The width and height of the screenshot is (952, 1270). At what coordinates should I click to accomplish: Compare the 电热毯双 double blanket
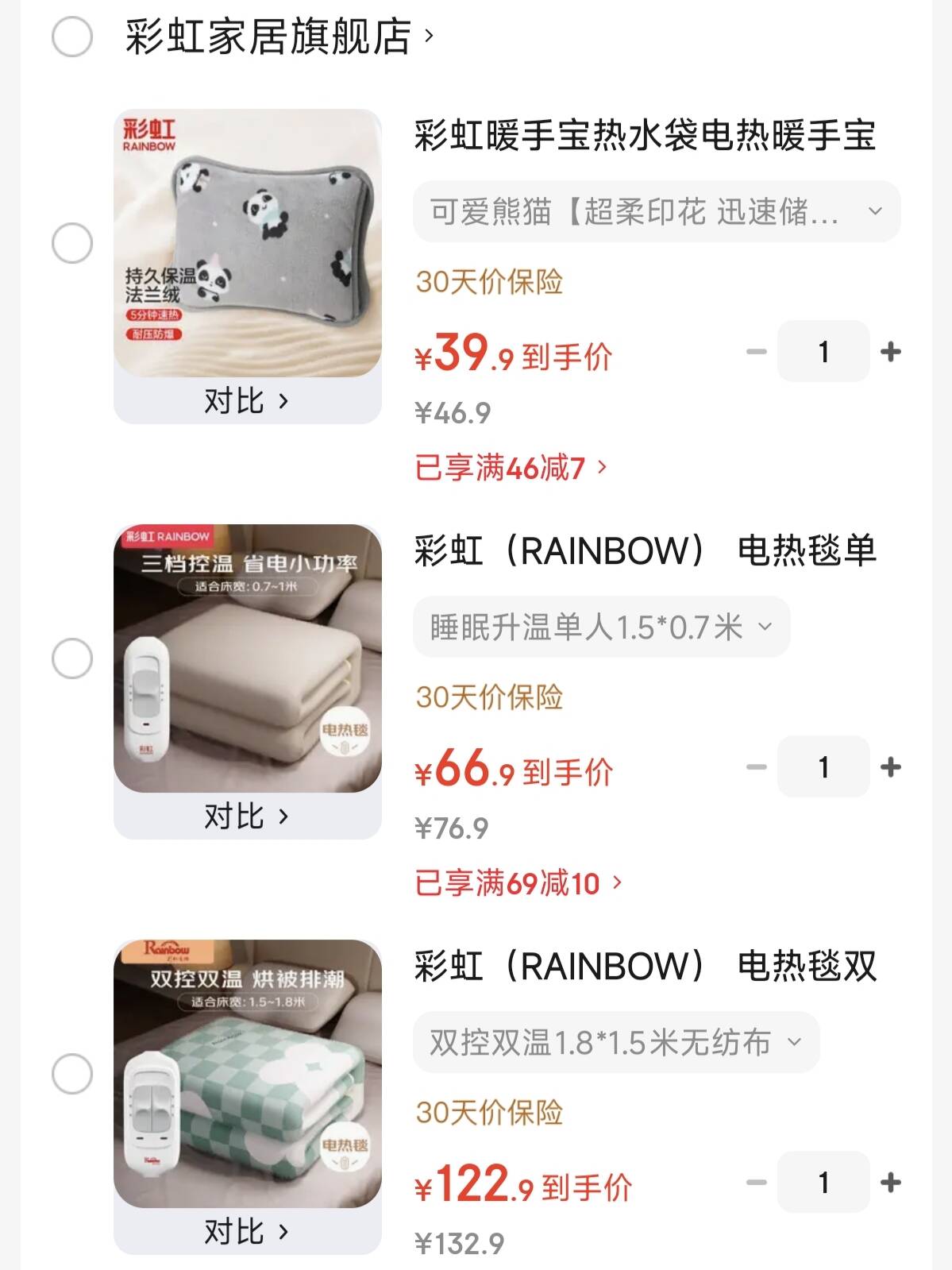click(x=247, y=1232)
